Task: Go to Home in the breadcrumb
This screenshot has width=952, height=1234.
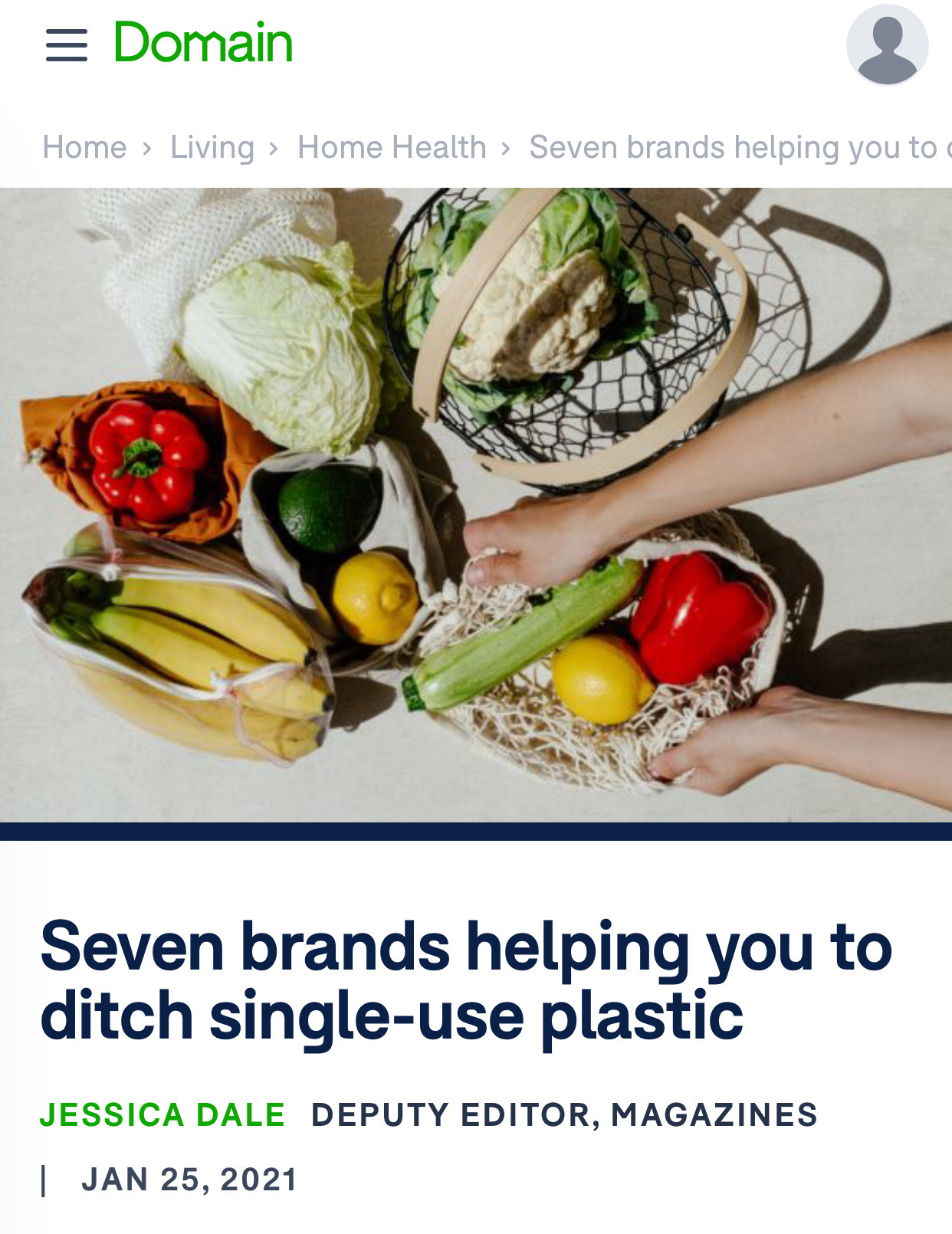Action: click(84, 147)
